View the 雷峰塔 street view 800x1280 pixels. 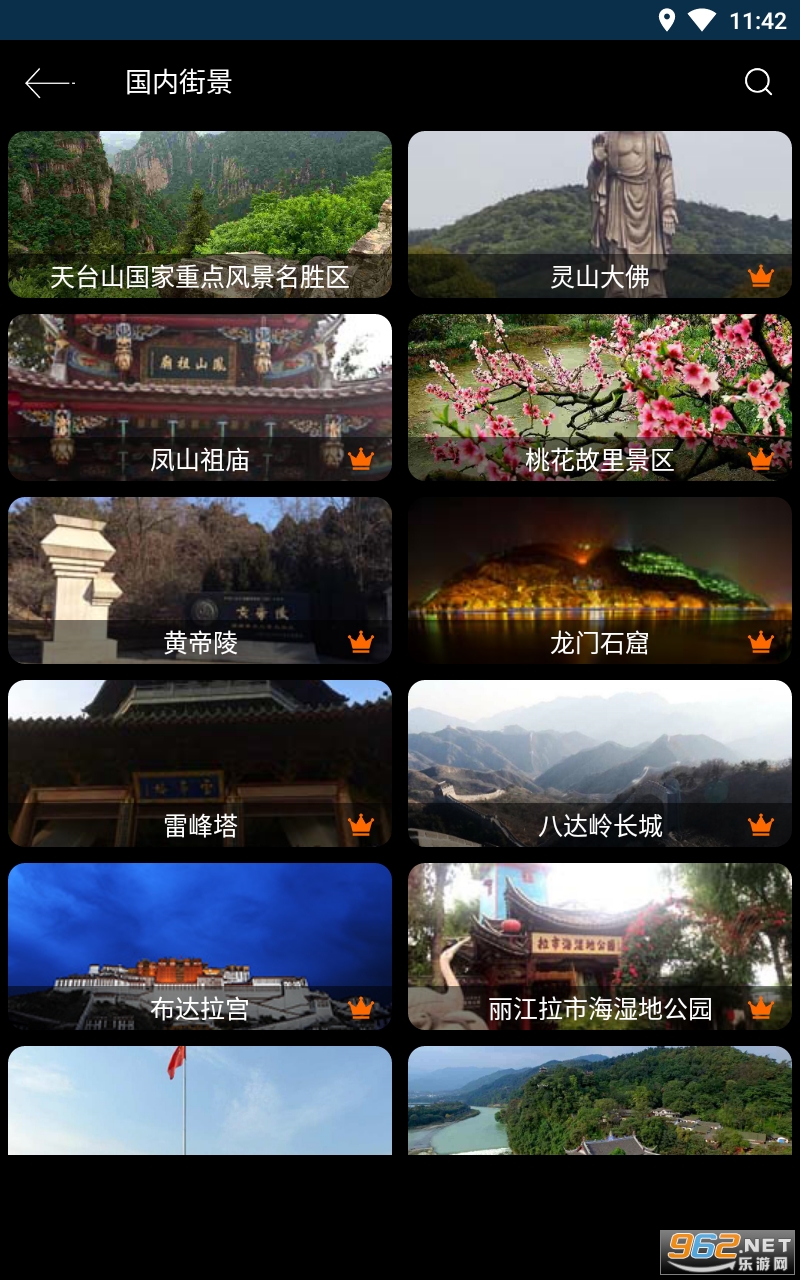coord(200,763)
